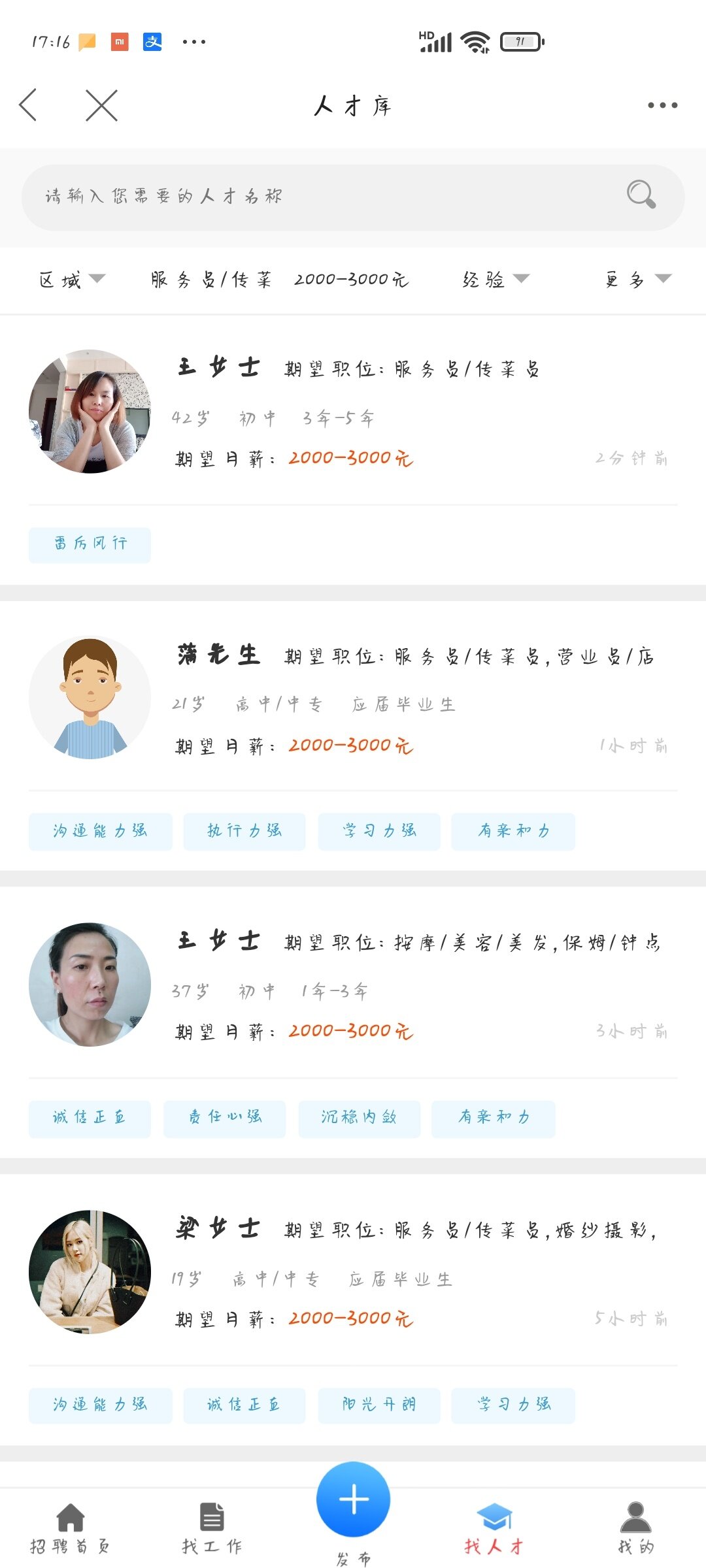
Task: Open the three-dot overflow menu
Action: point(662,105)
